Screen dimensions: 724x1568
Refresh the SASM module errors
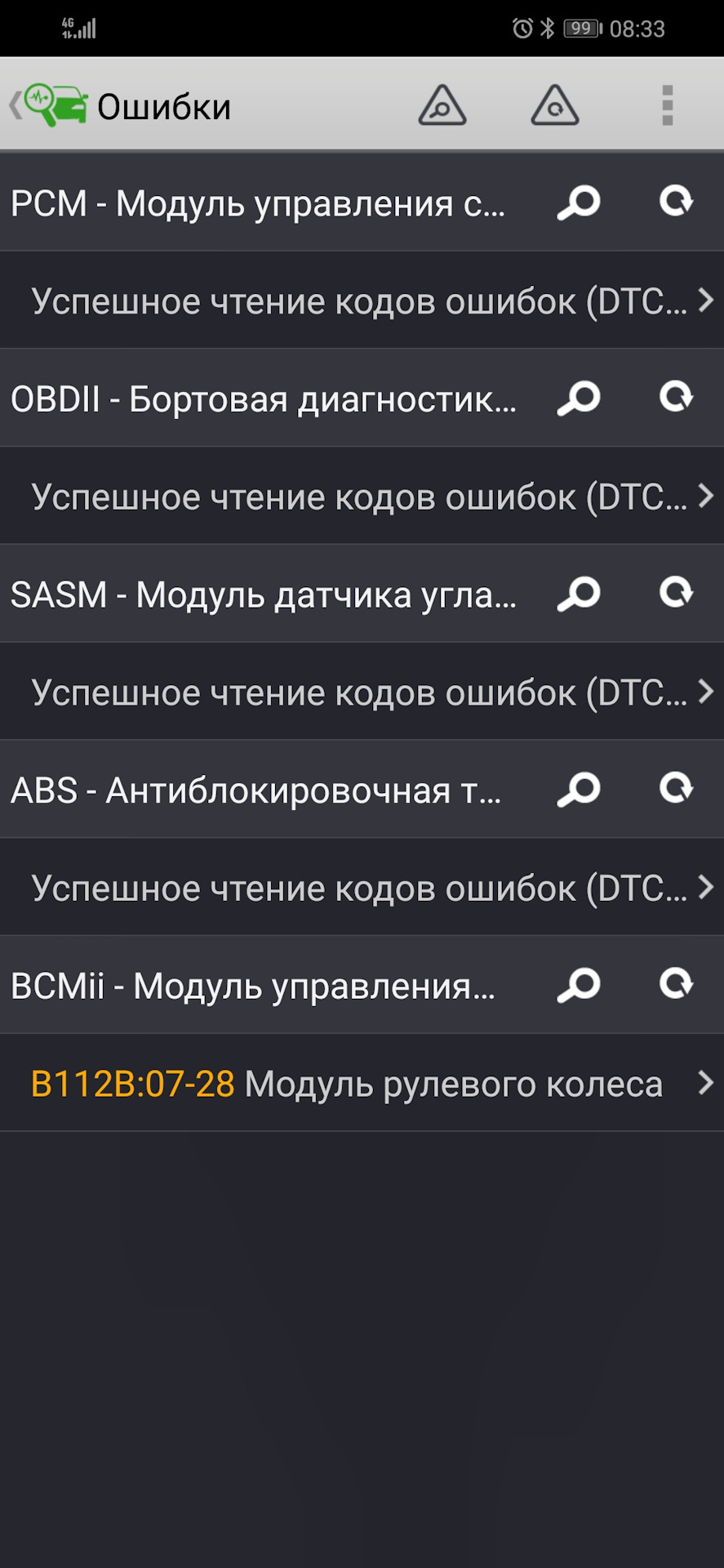tap(676, 593)
